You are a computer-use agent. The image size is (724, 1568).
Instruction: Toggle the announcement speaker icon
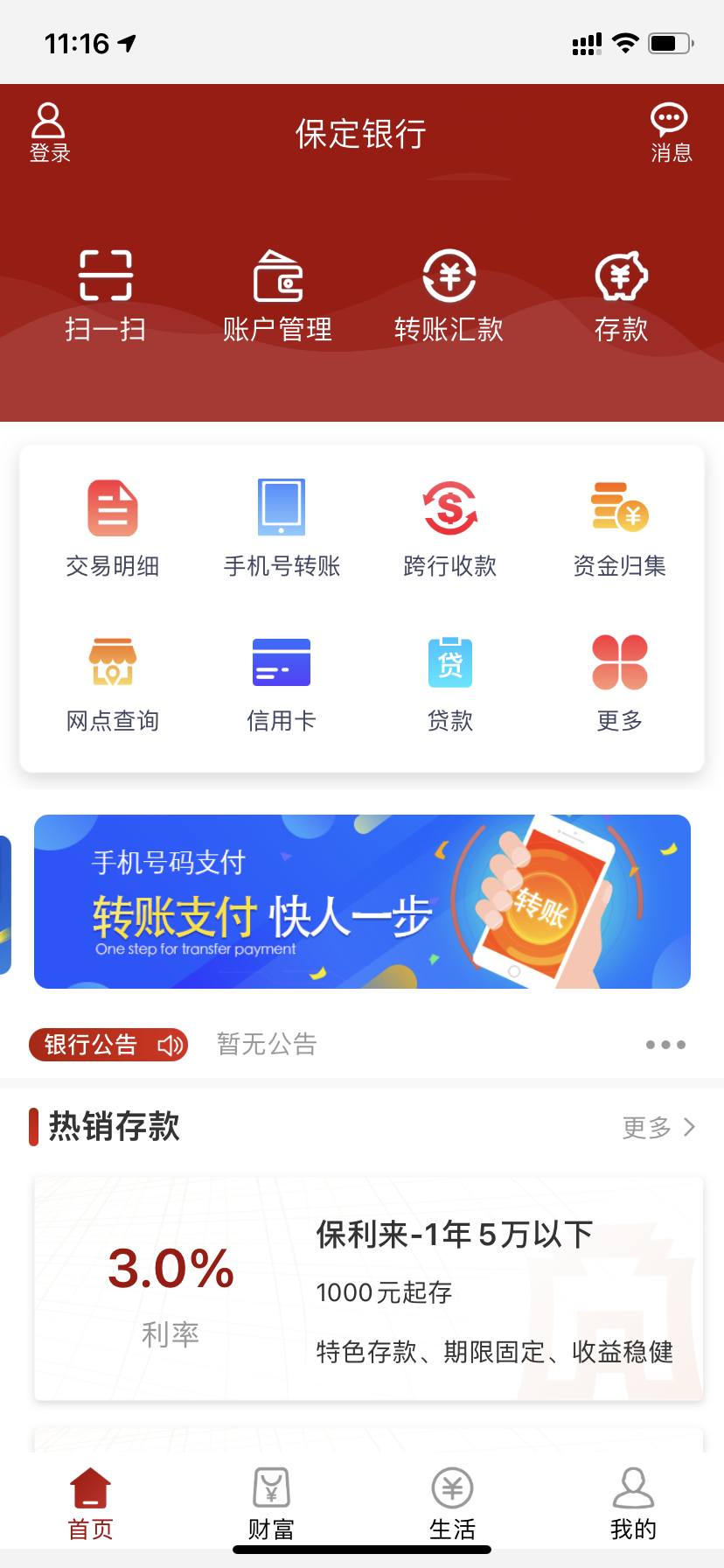[169, 1045]
